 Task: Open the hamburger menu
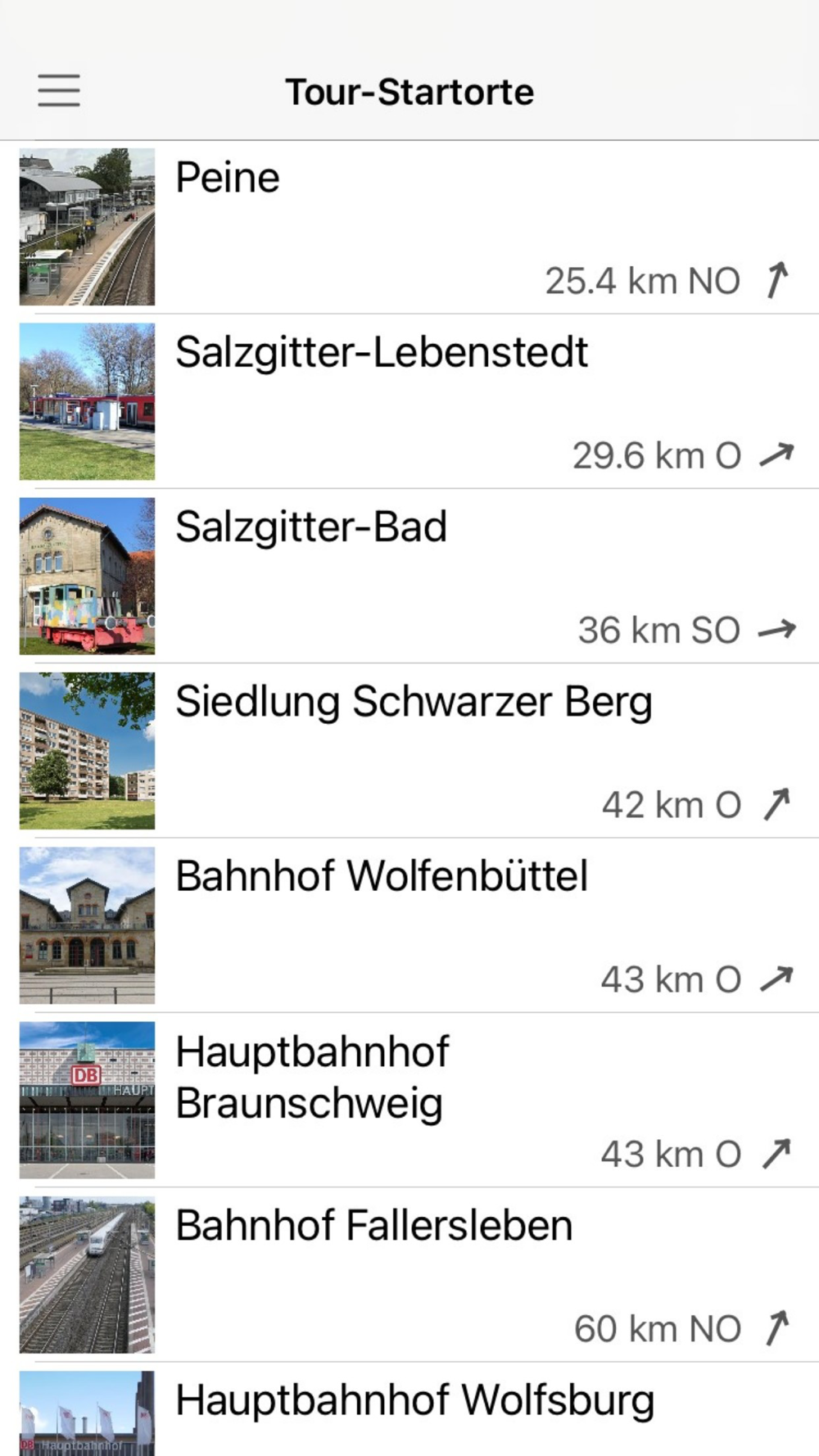click(x=59, y=90)
